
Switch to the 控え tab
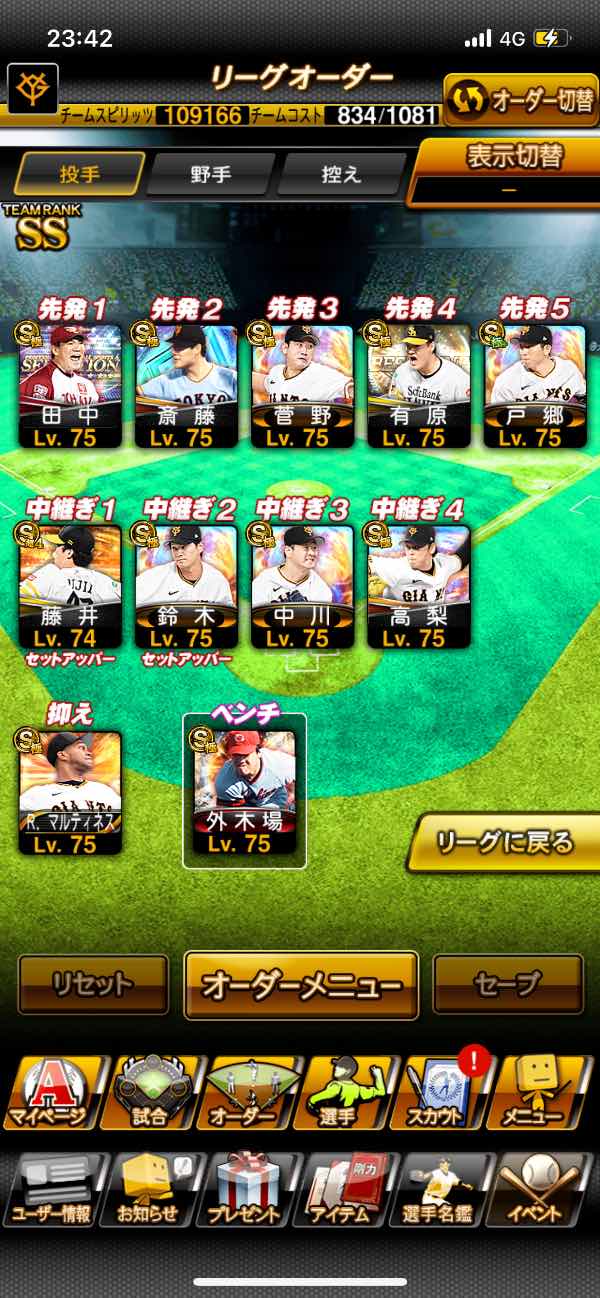340,174
